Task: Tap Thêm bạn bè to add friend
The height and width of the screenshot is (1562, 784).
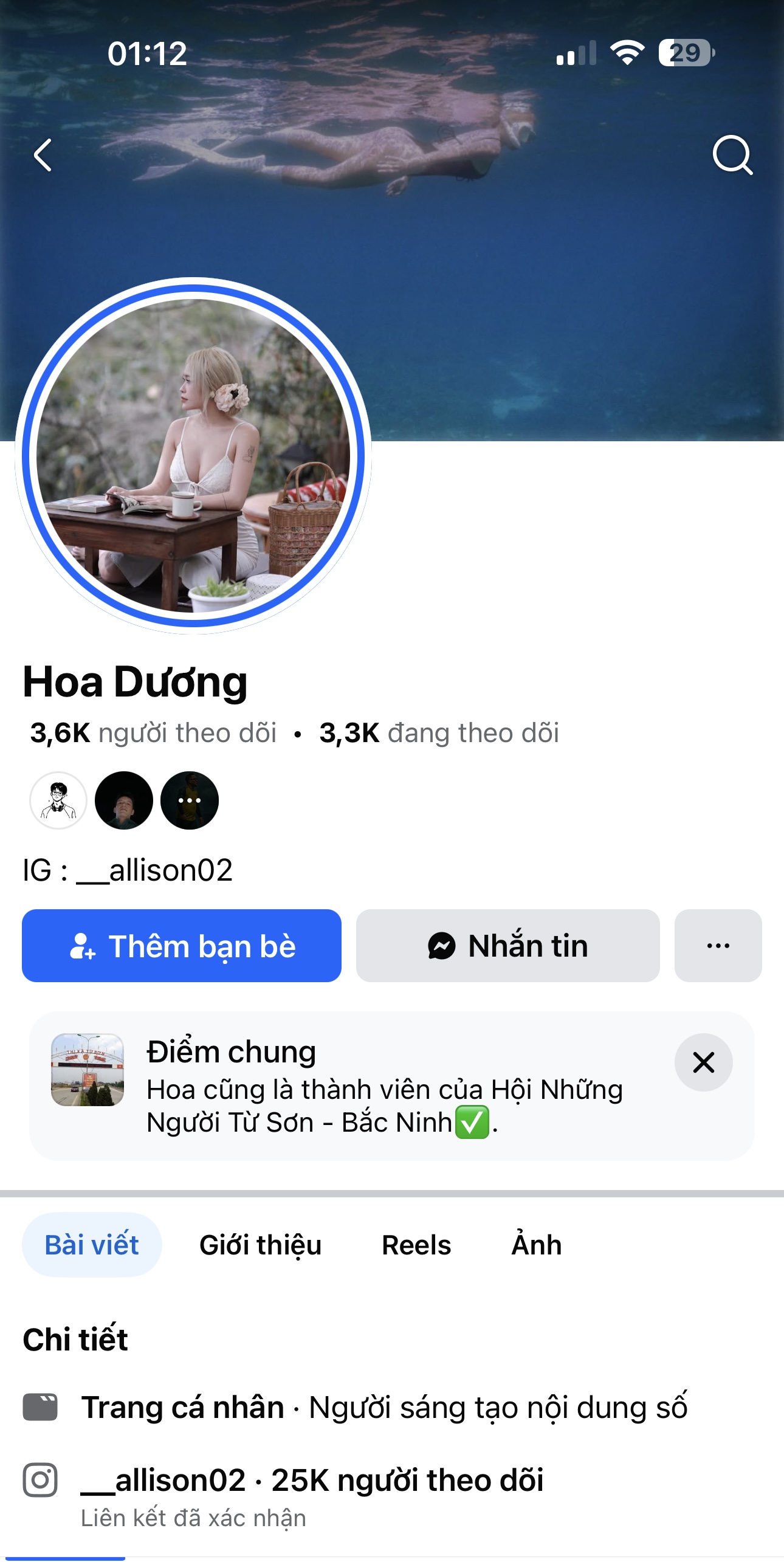Action: (182, 946)
